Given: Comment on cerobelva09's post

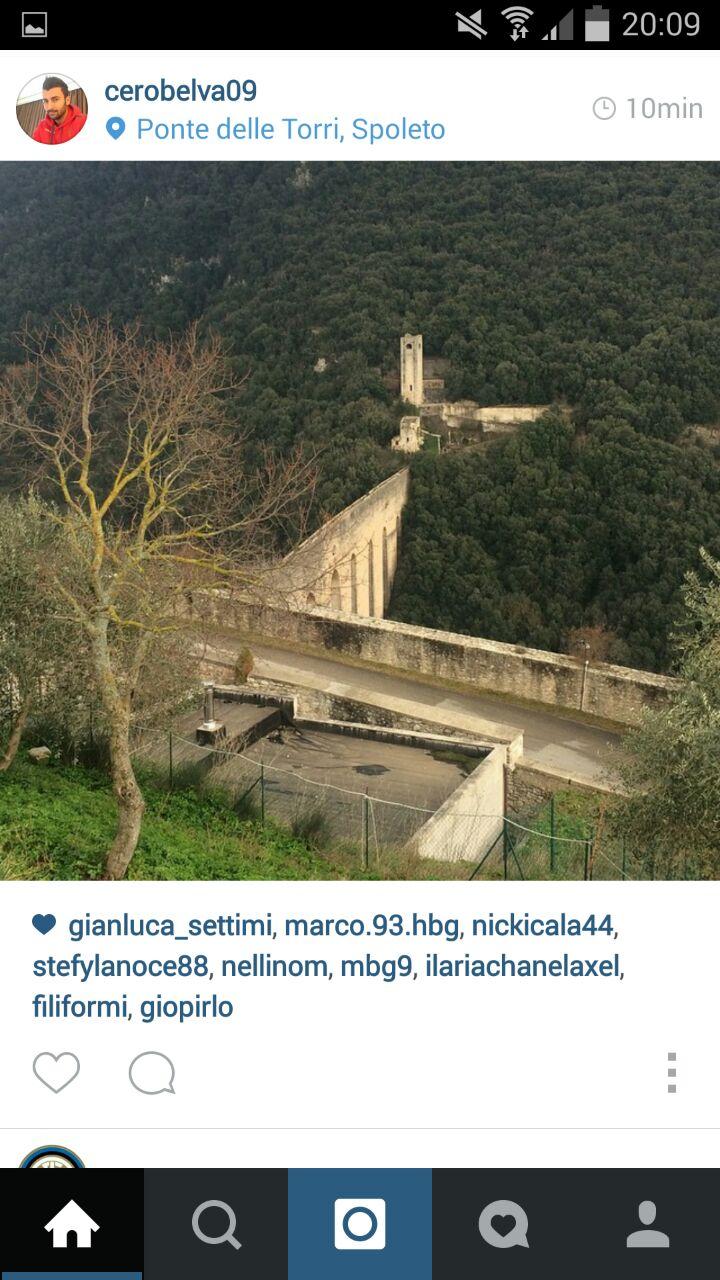Looking at the screenshot, I should tap(152, 1073).
